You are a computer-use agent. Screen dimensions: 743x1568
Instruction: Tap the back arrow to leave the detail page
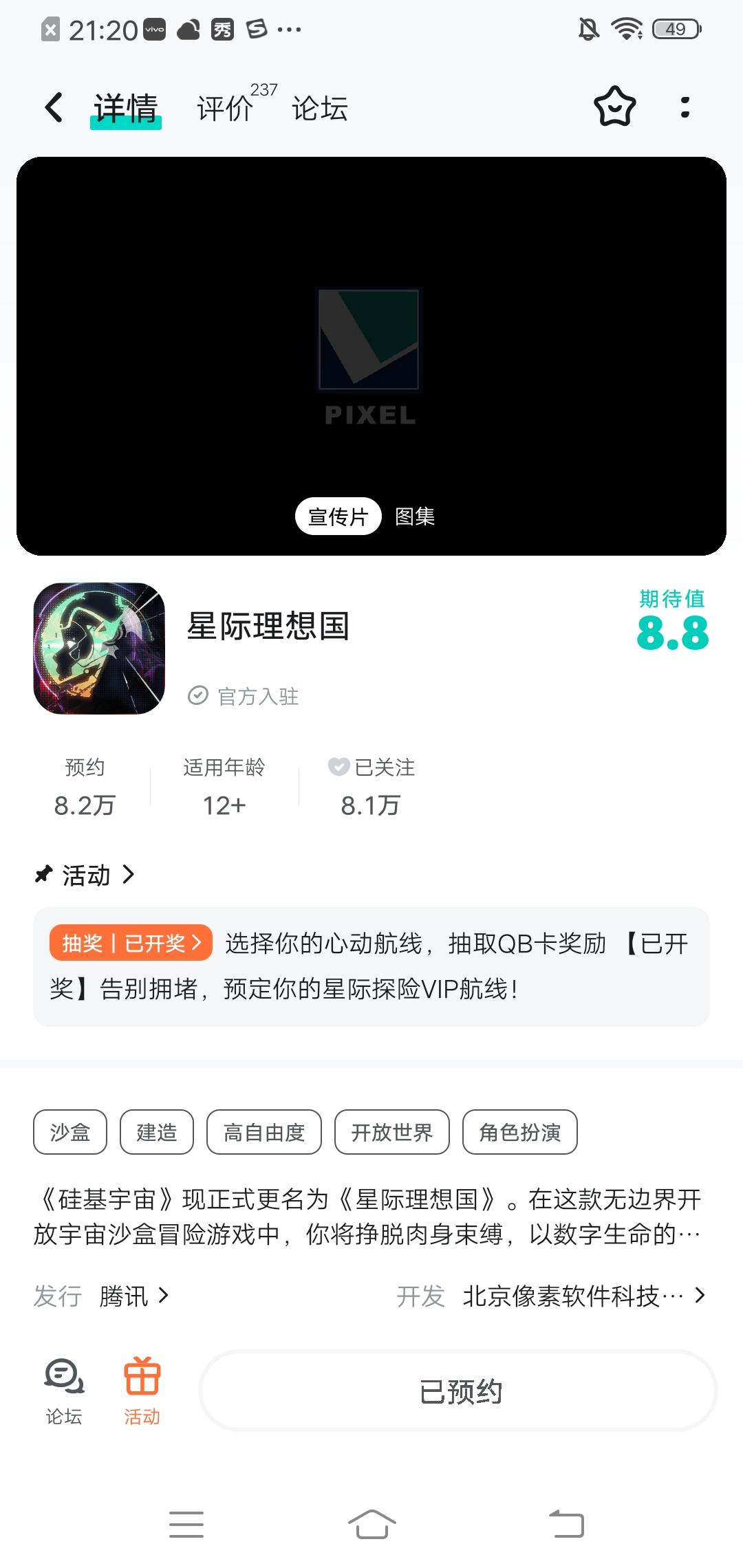(x=52, y=107)
